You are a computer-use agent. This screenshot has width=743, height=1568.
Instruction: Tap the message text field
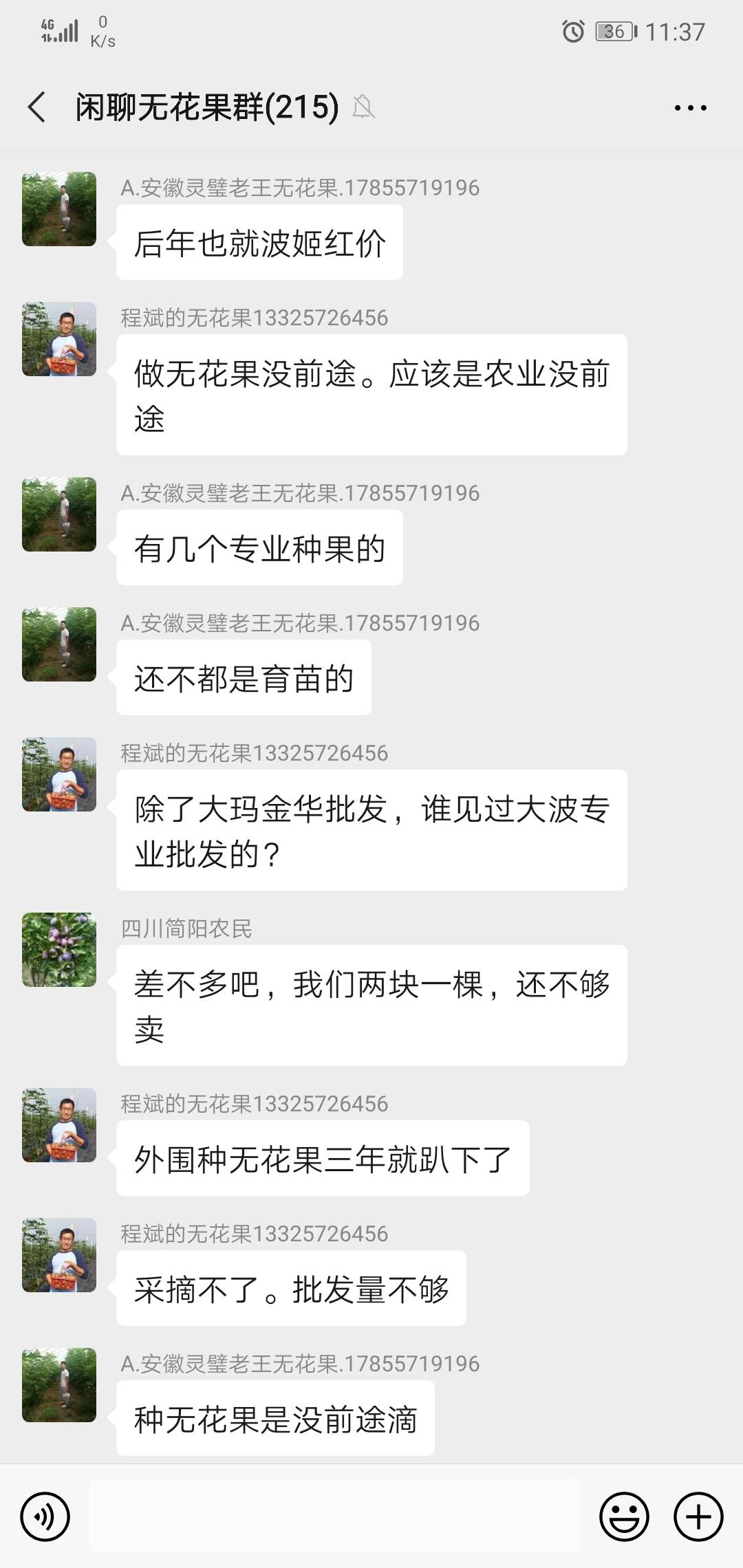pos(334,1516)
